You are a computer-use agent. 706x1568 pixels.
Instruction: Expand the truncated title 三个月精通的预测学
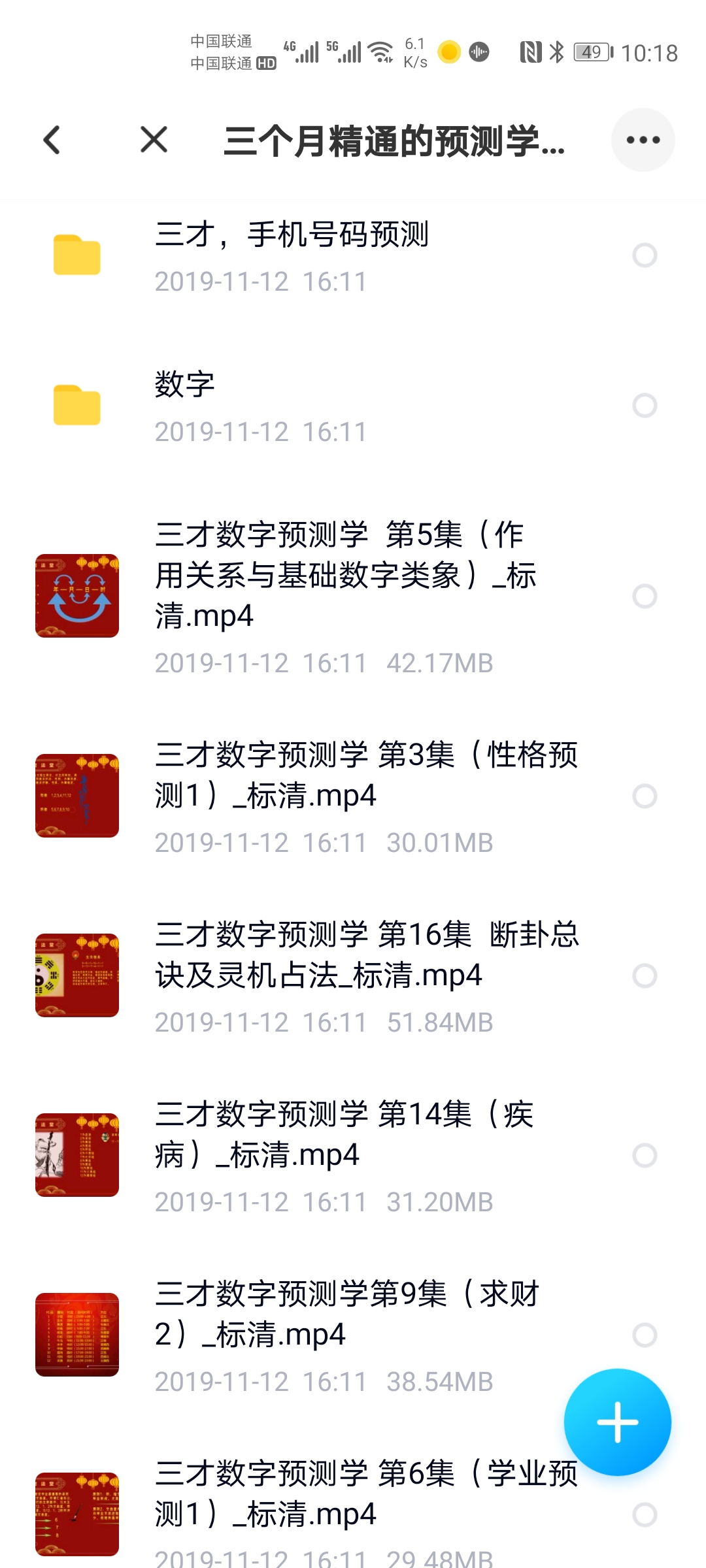coord(395,139)
